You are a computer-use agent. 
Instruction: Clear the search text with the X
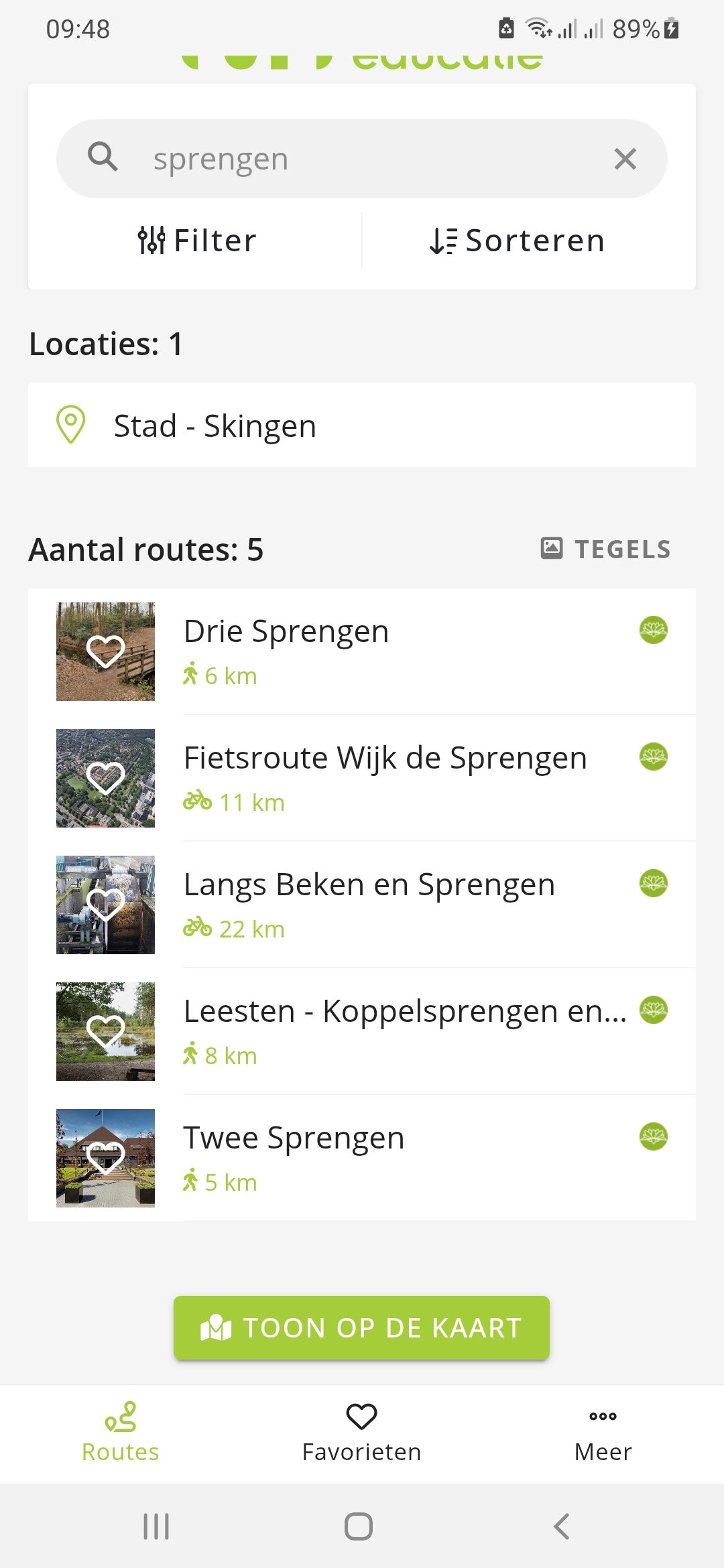click(625, 159)
